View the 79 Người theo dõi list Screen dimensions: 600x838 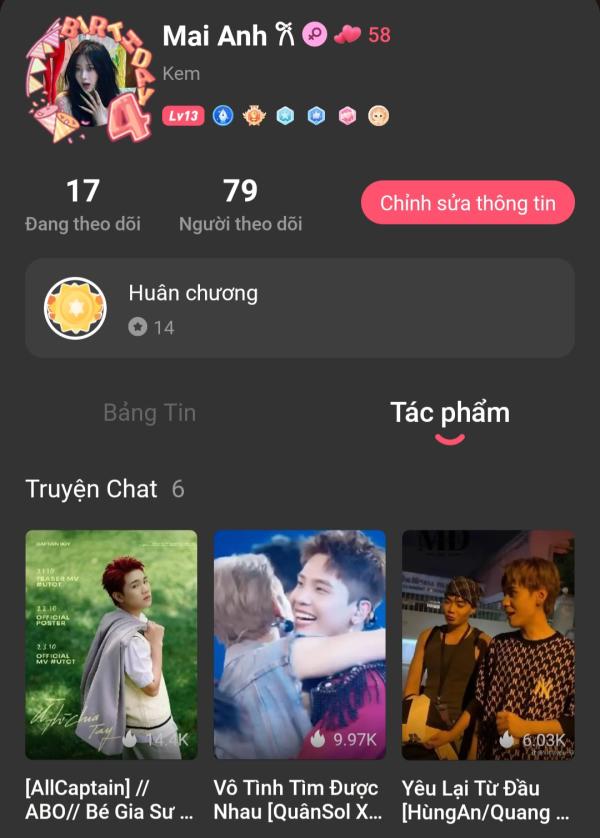(240, 205)
